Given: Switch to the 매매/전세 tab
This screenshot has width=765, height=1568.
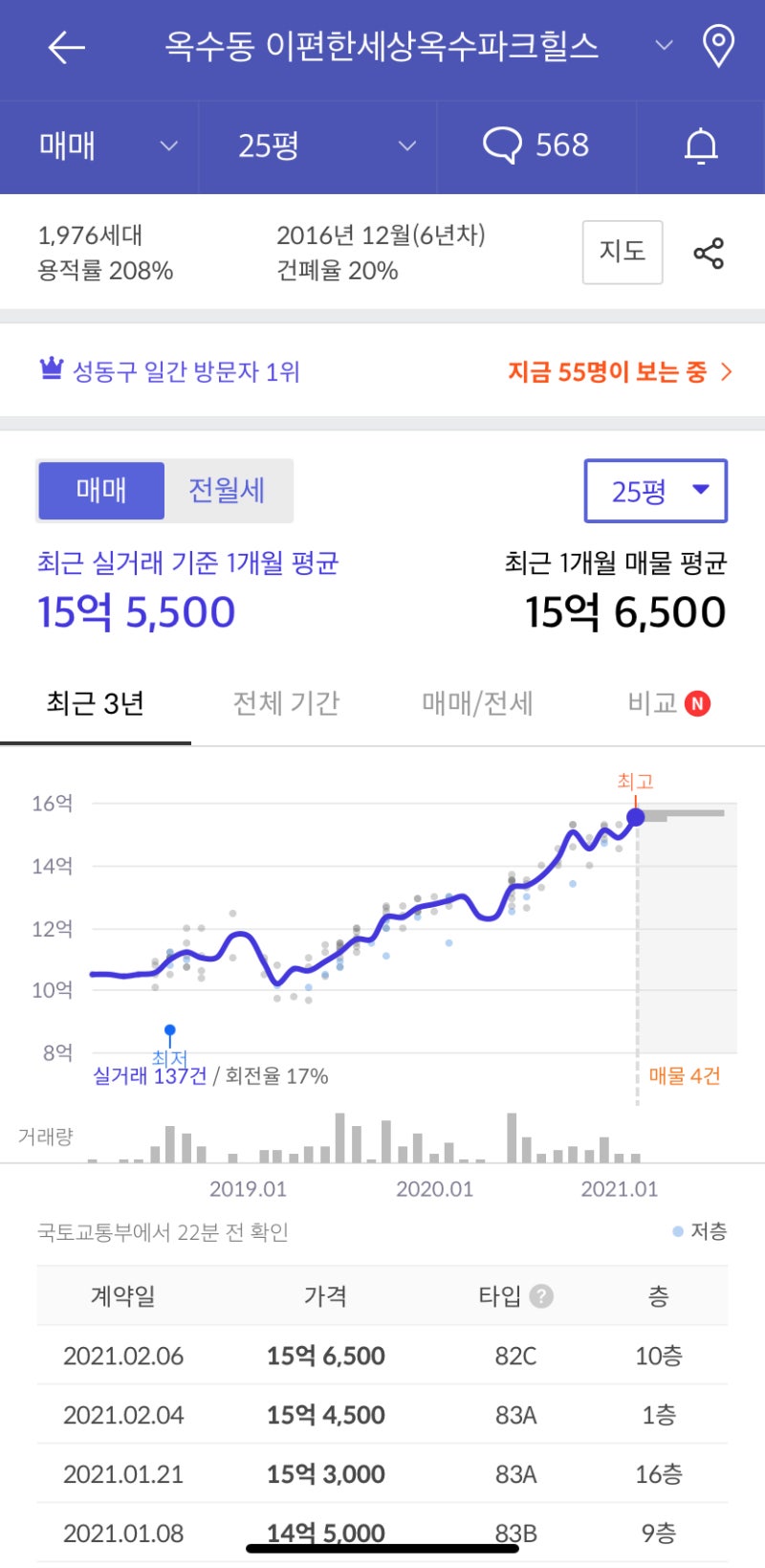Looking at the screenshot, I should [478, 704].
